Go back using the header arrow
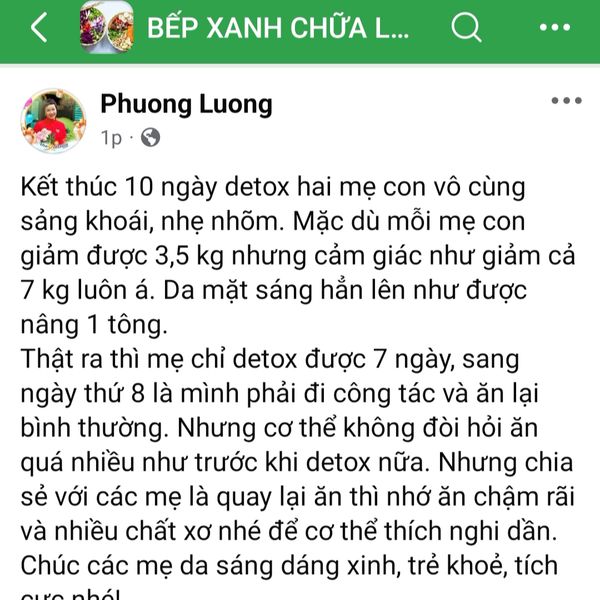600x600 pixels. point(38,28)
